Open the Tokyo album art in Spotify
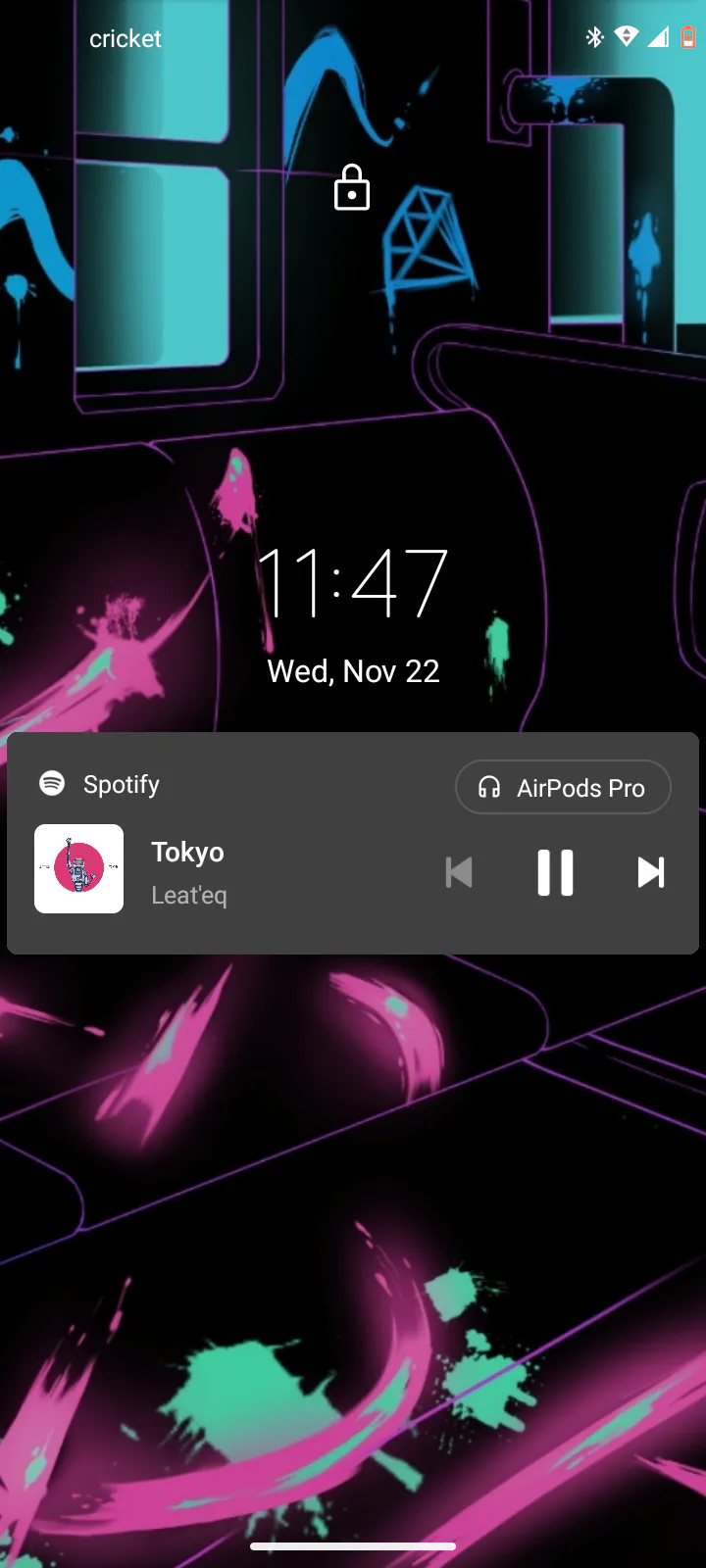This screenshot has width=706, height=1568. 79,868
